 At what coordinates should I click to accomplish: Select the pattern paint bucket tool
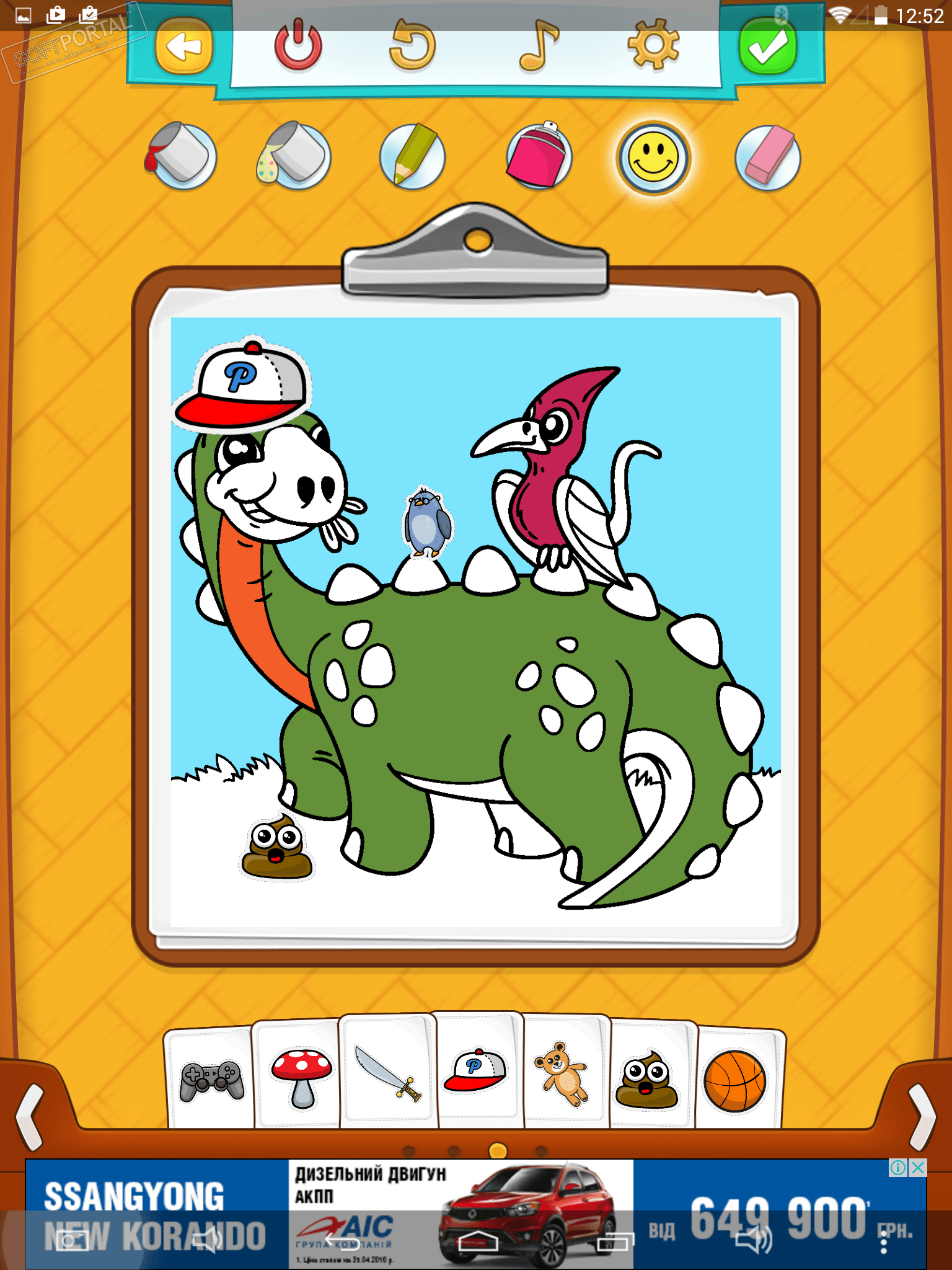294,156
